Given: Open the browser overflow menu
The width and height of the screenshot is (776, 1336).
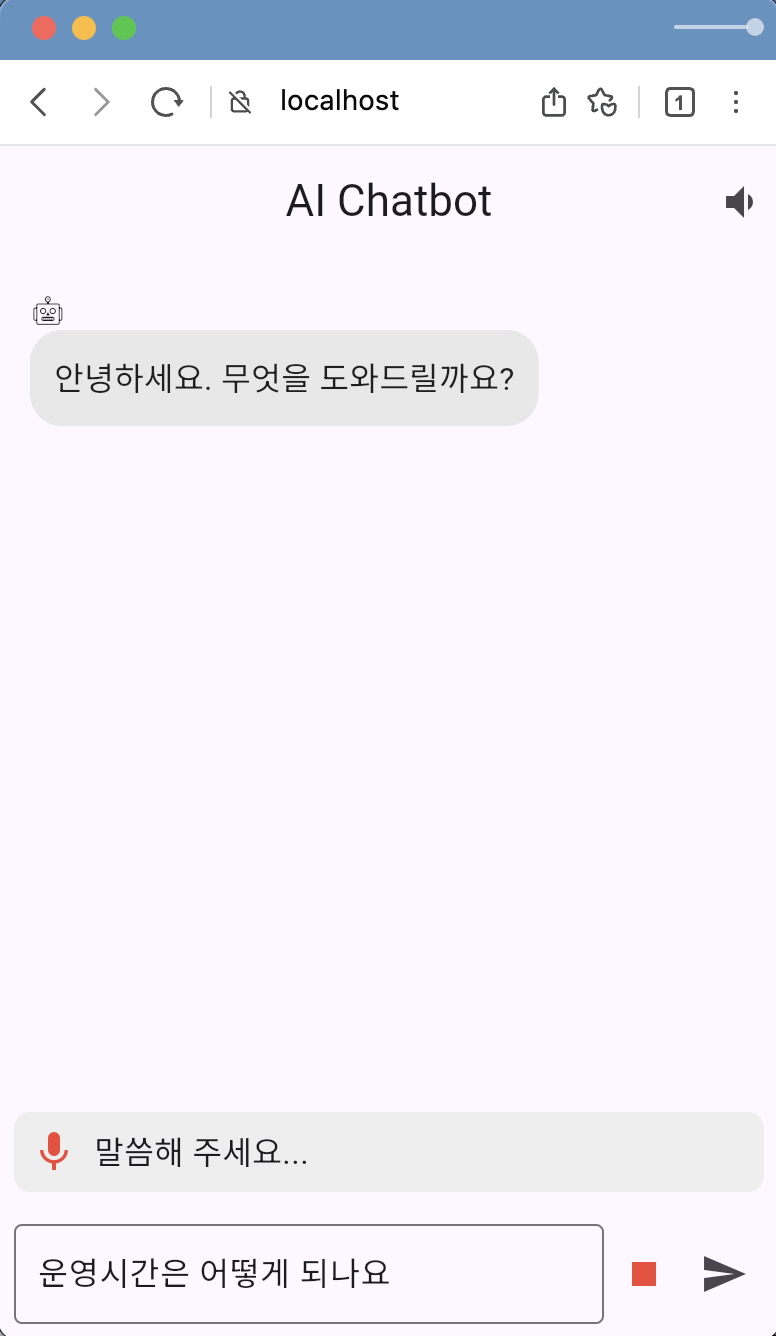Looking at the screenshot, I should (x=736, y=102).
